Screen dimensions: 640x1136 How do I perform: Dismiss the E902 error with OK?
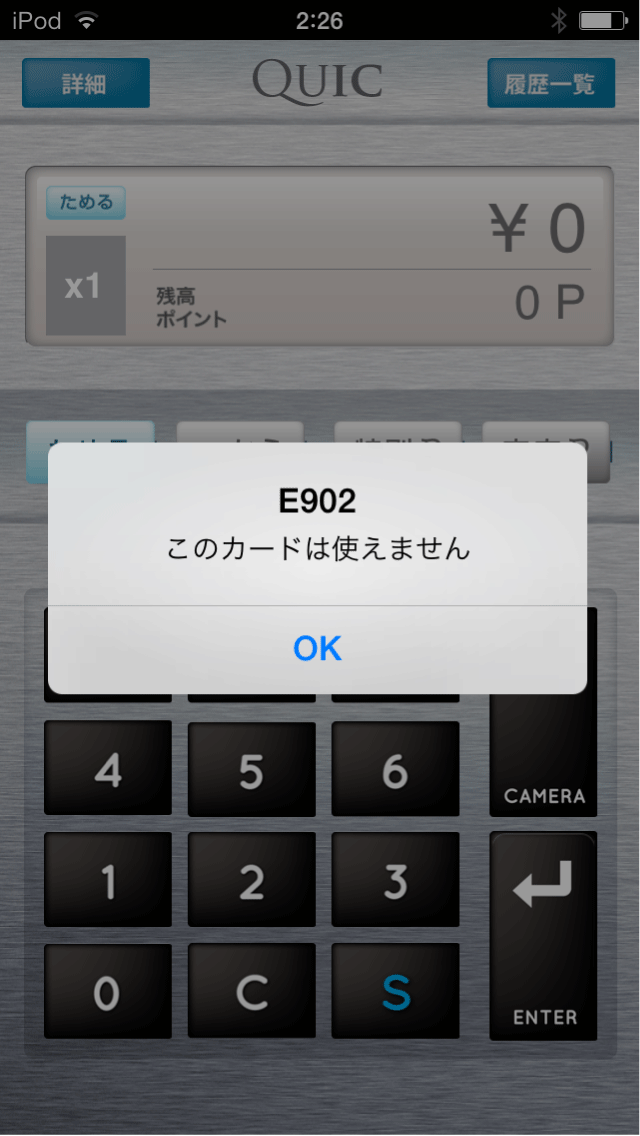(317, 649)
